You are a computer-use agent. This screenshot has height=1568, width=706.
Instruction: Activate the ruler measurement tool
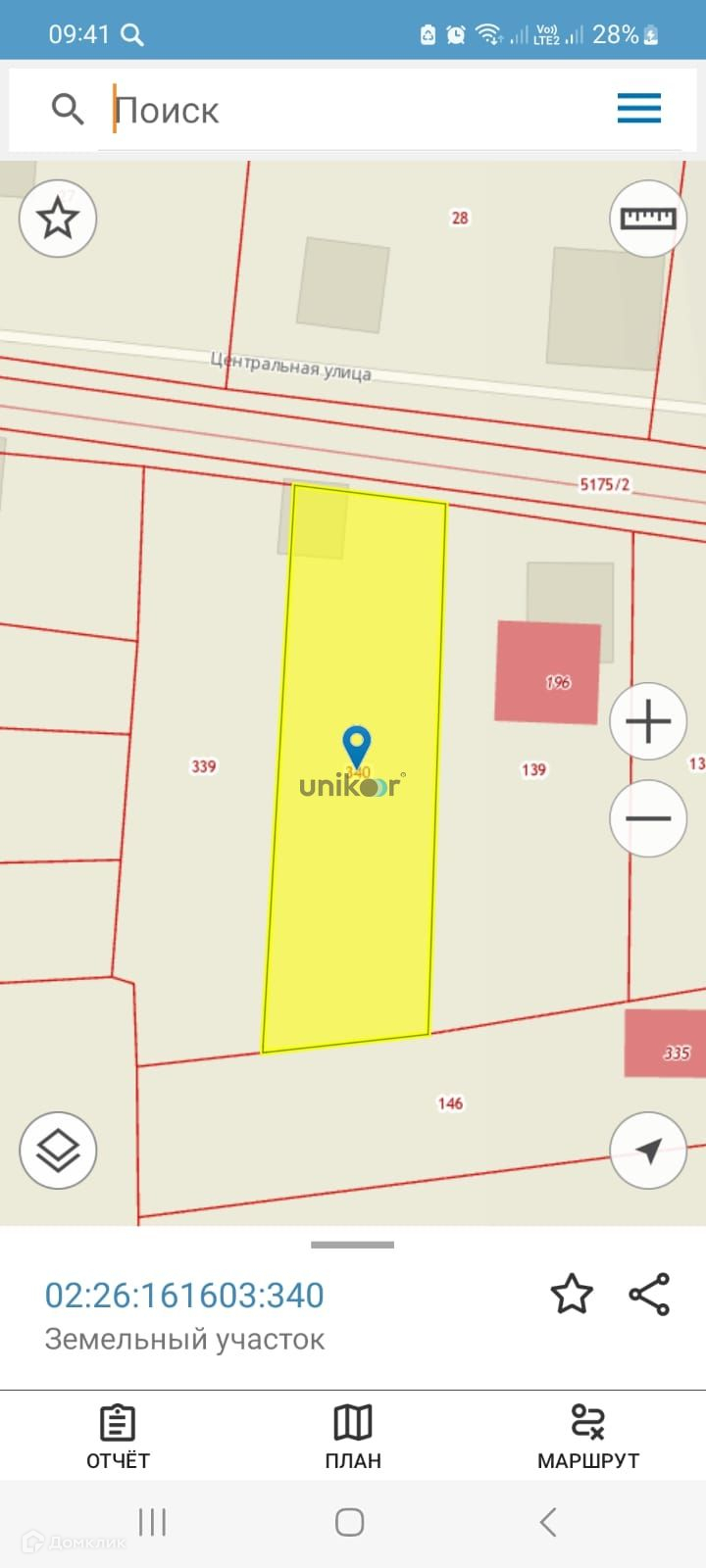coord(648,218)
